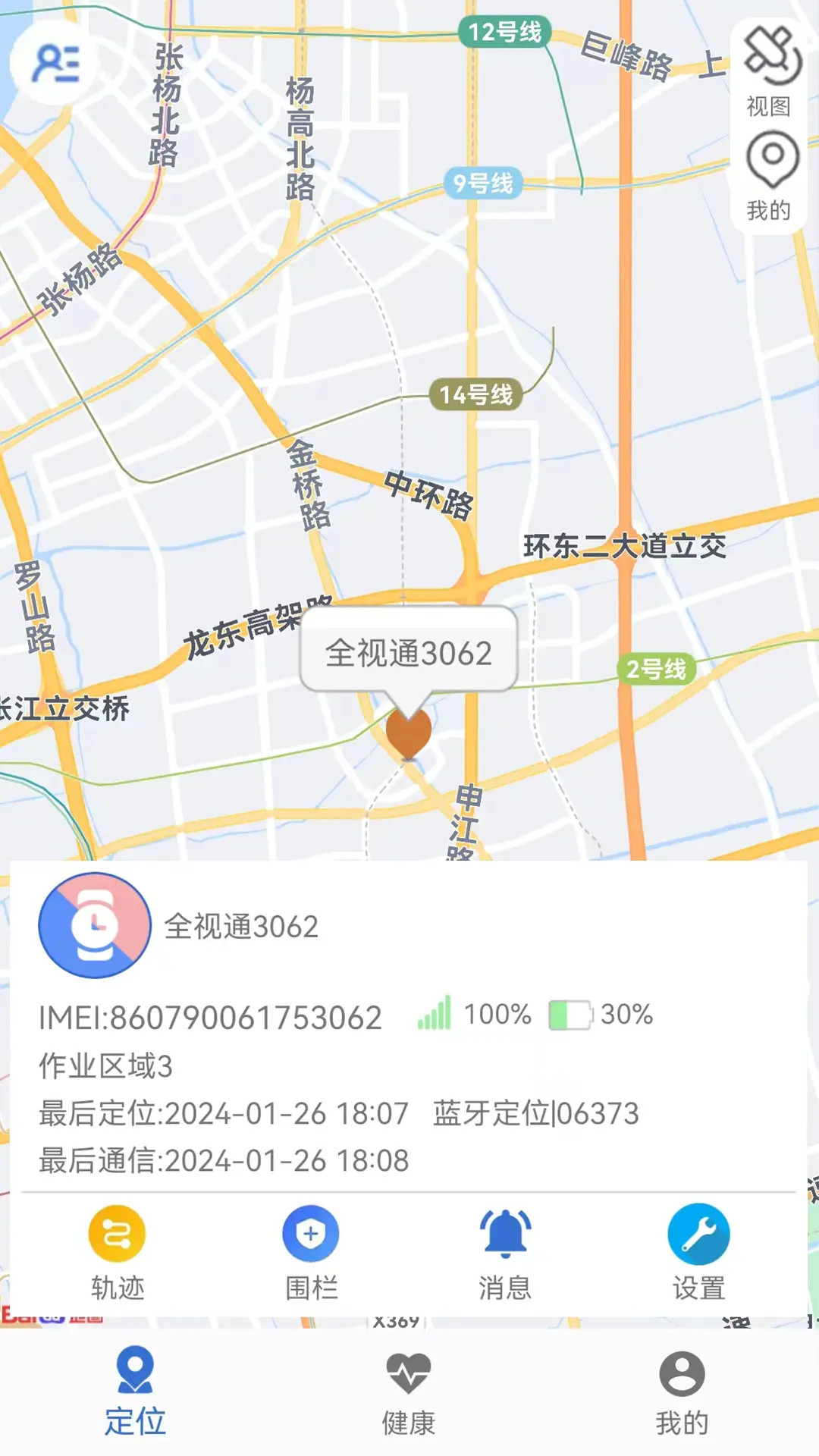Tap the watch avatar for 全视通3062
Image resolution: width=819 pixels, height=1456 pixels.
[x=95, y=925]
